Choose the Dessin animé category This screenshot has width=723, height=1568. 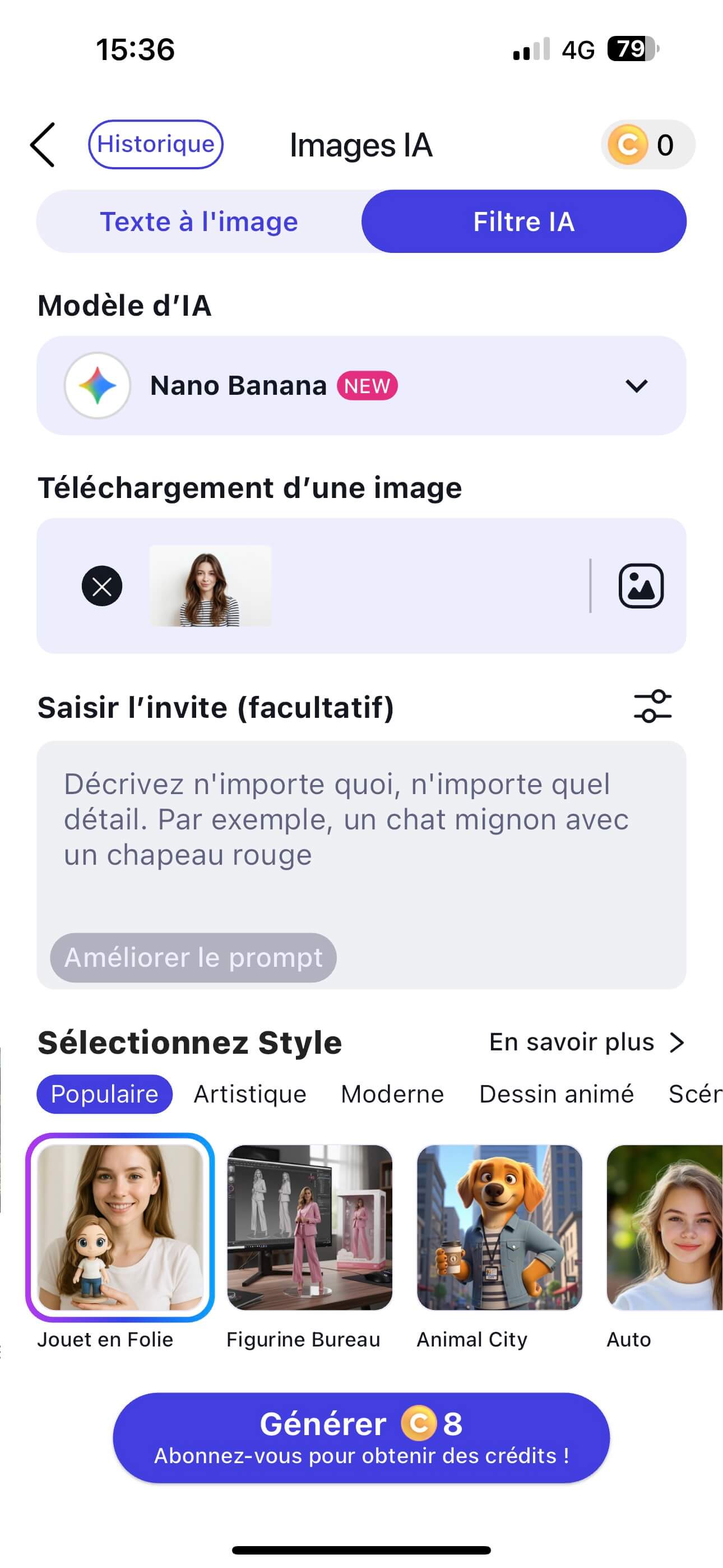[x=556, y=1094]
